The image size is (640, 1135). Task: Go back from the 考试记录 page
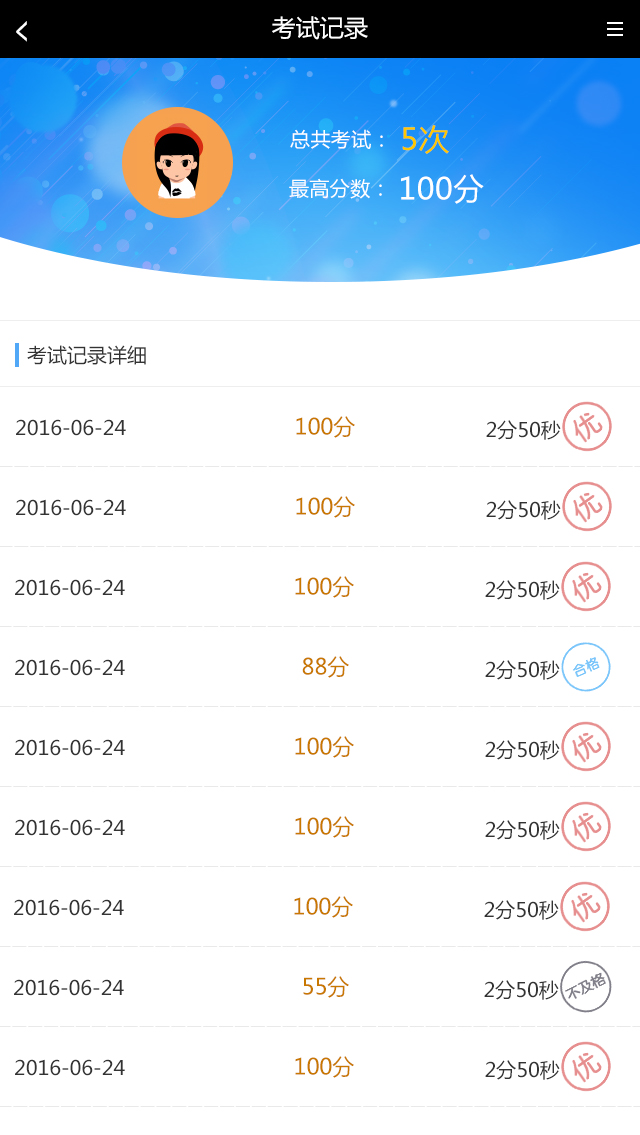tap(22, 30)
